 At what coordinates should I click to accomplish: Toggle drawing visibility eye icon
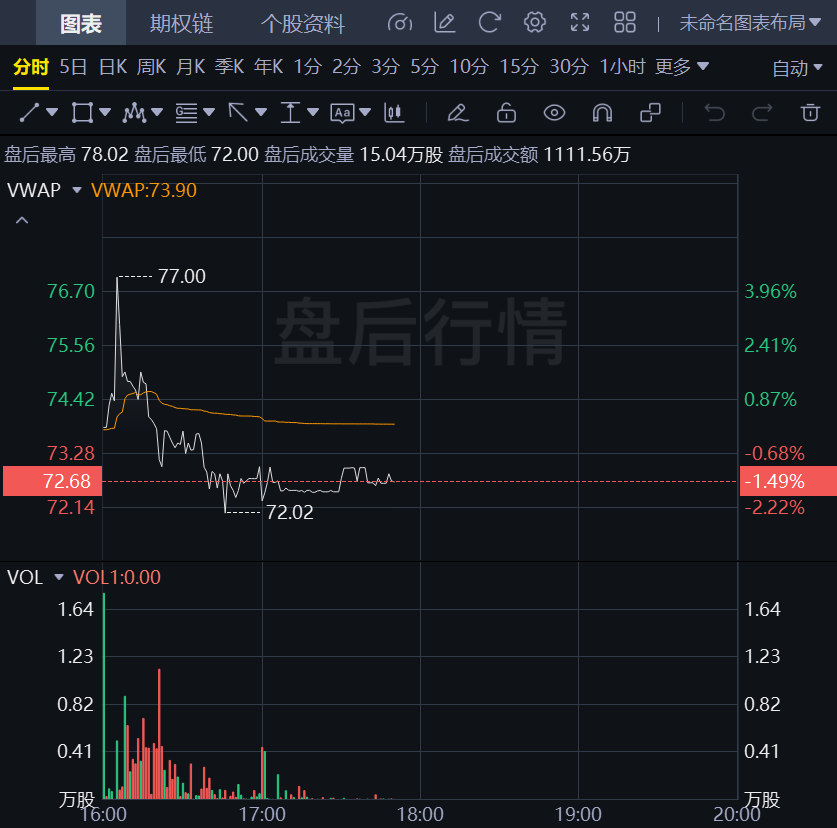[554, 112]
